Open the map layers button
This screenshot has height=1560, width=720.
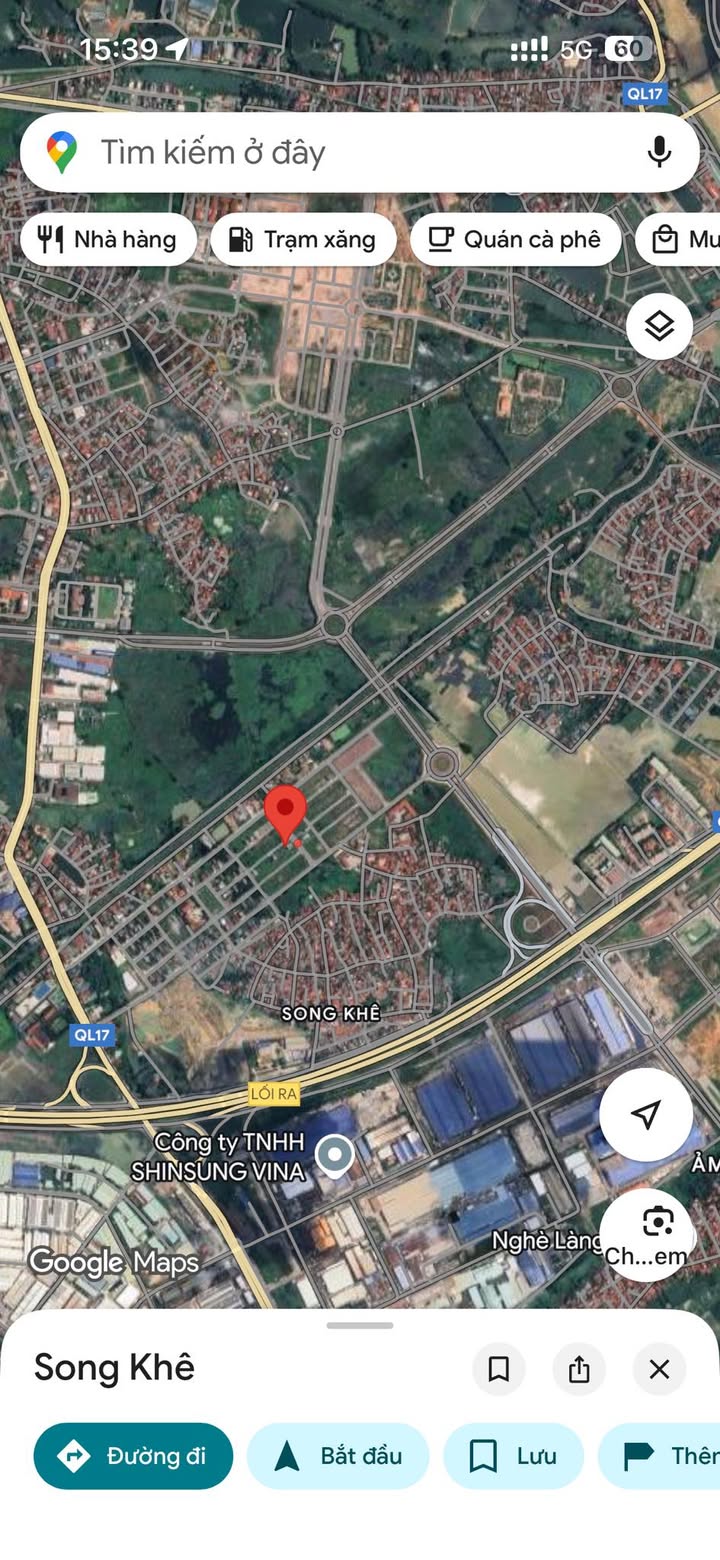coord(659,326)
